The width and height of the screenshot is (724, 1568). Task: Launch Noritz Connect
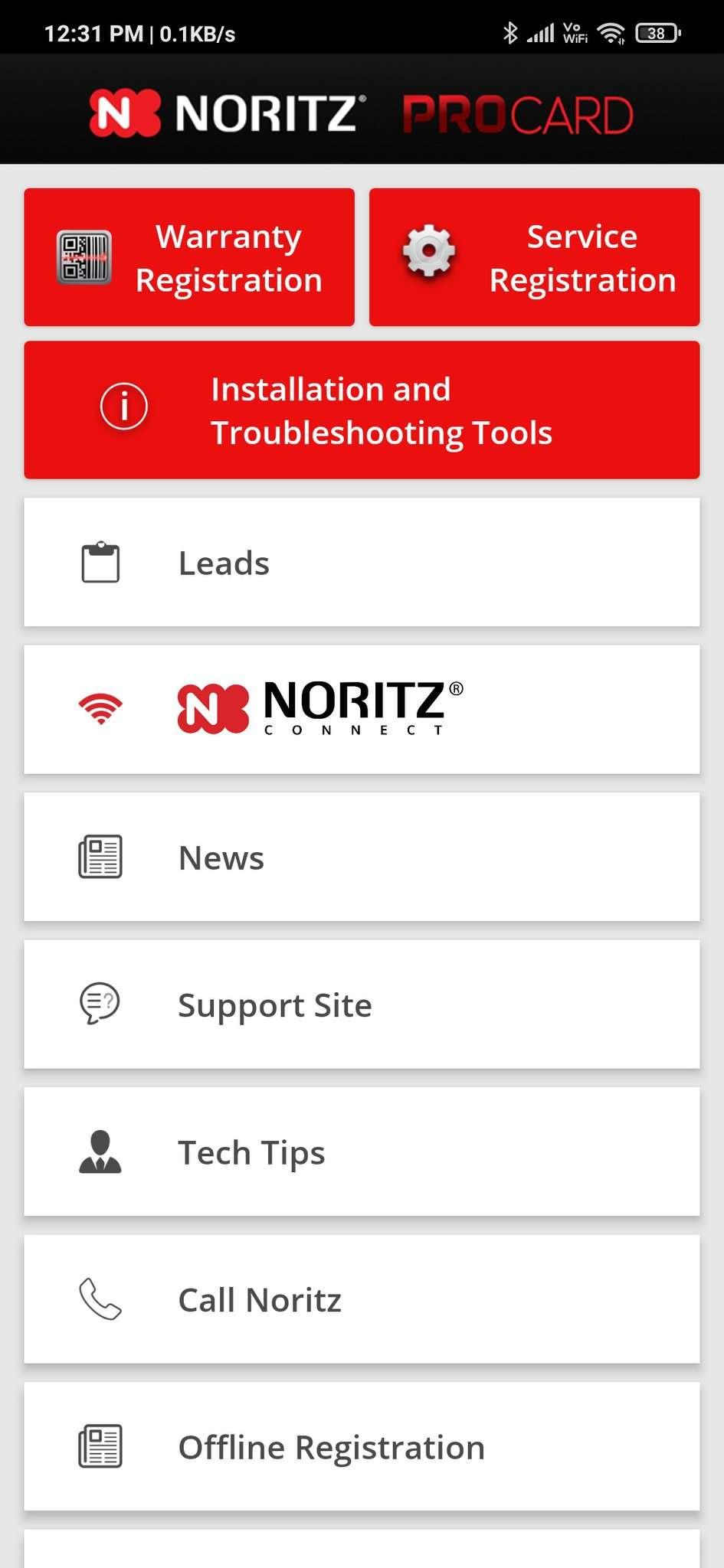point(362,710)
